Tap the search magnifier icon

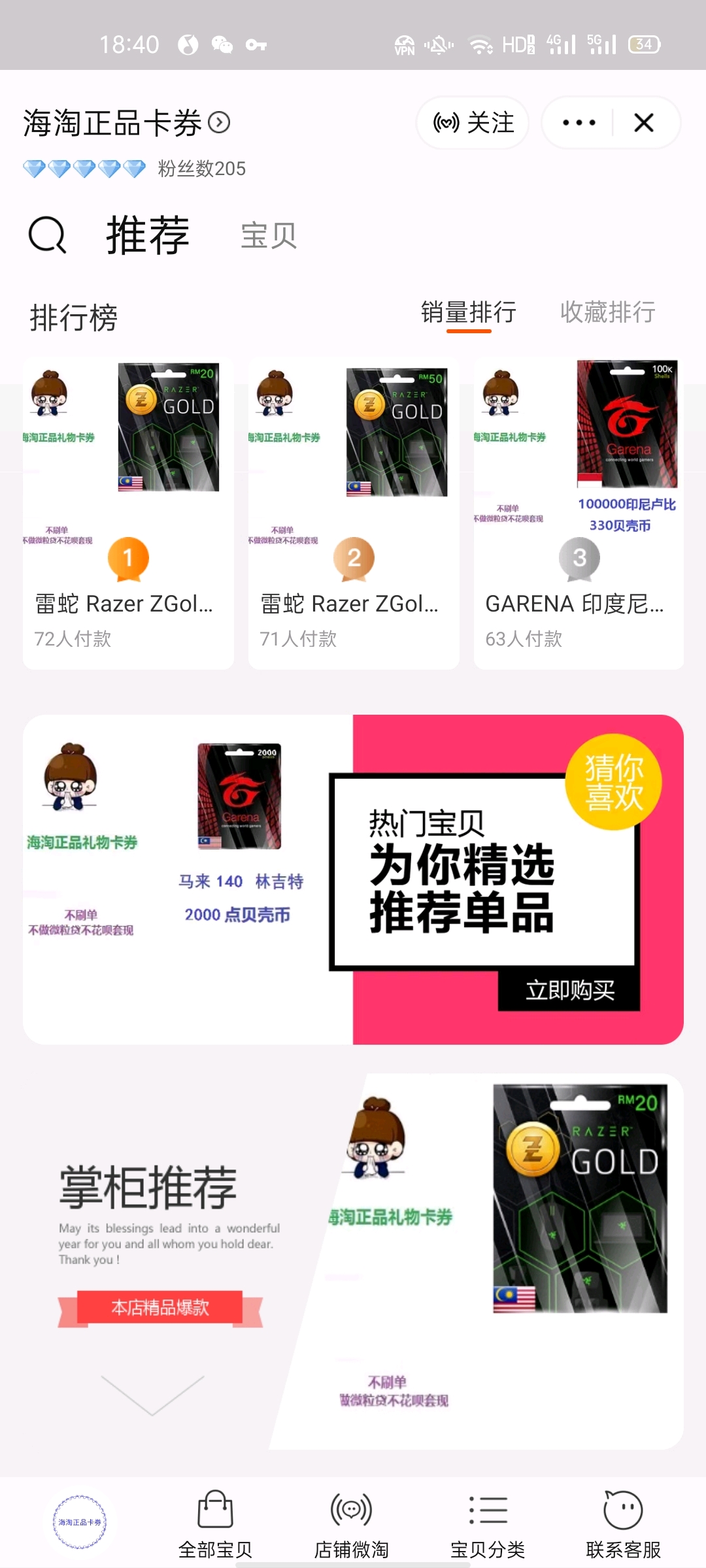[x=48, y=235]
